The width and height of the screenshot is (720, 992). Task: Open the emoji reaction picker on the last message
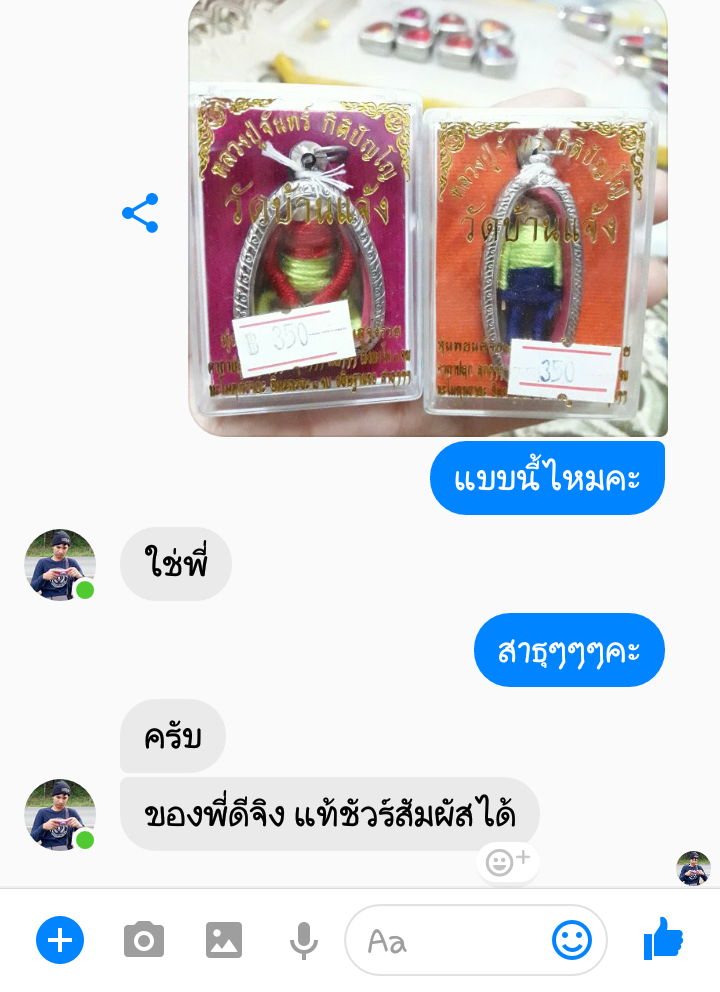[x=508, y=862]
